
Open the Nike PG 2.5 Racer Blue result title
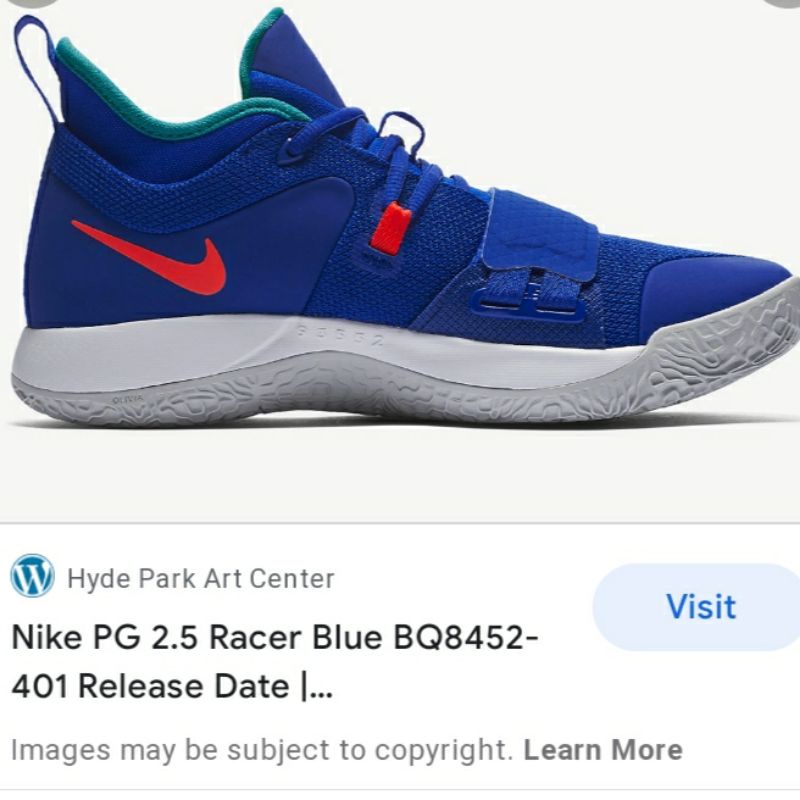(274, 662)
